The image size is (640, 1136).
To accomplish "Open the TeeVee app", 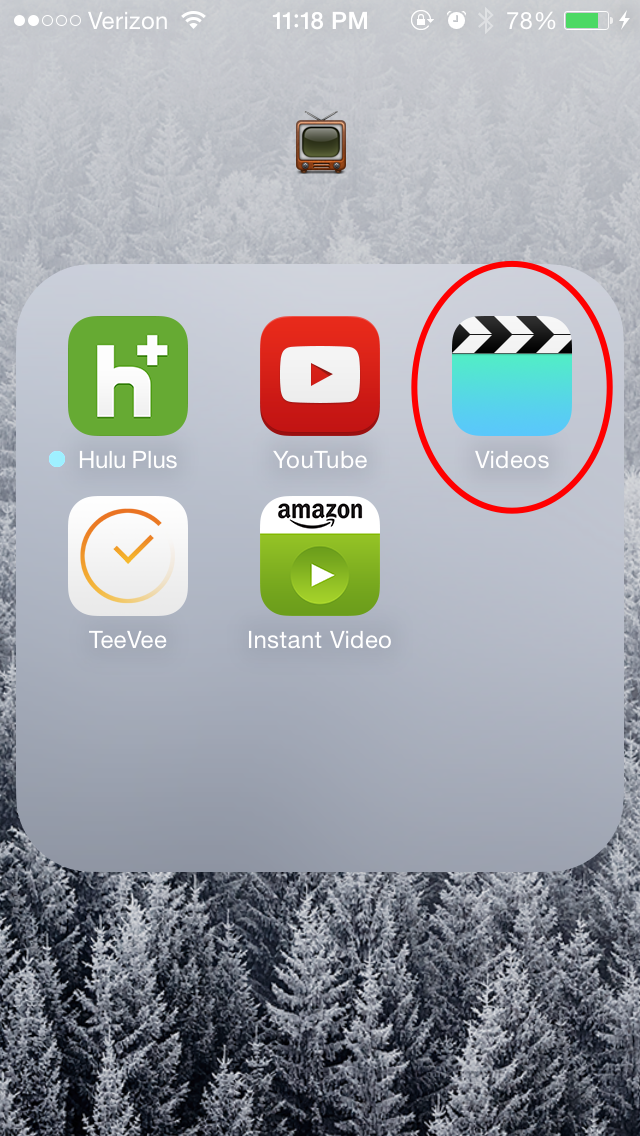I will [x=128, y=556].
